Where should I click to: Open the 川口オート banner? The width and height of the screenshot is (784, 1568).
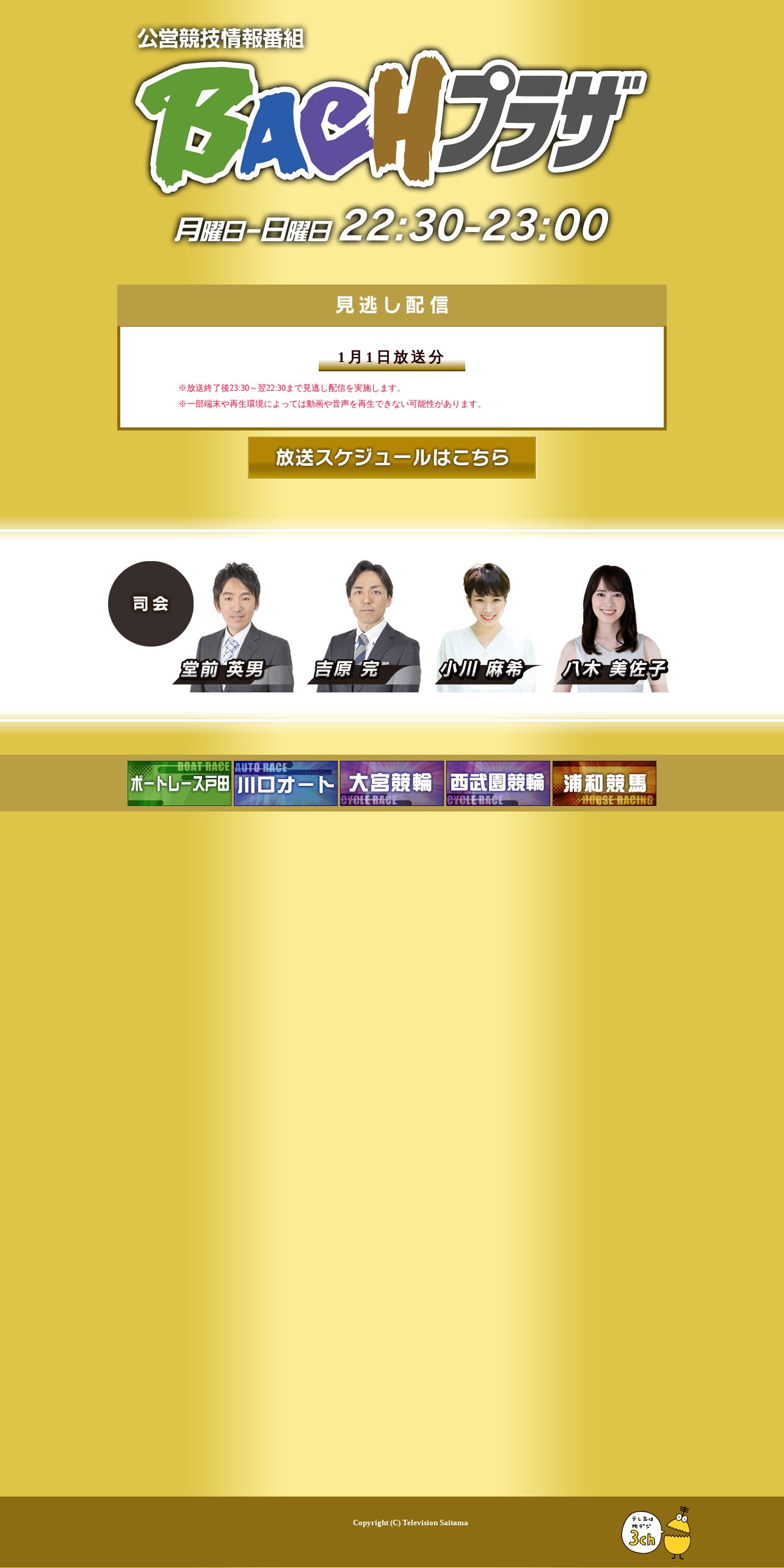pyautogui.click(x=286, y=783)
